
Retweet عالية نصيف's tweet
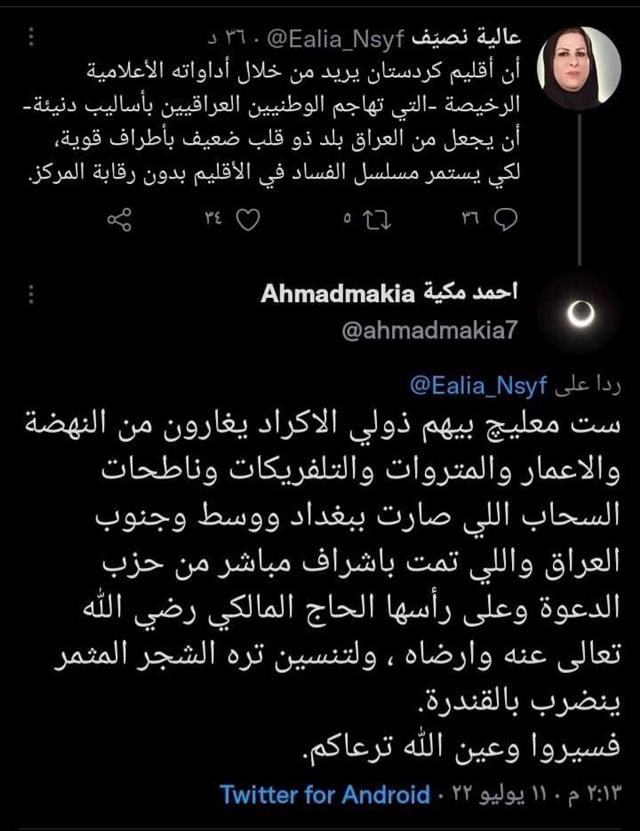(377, 219)
